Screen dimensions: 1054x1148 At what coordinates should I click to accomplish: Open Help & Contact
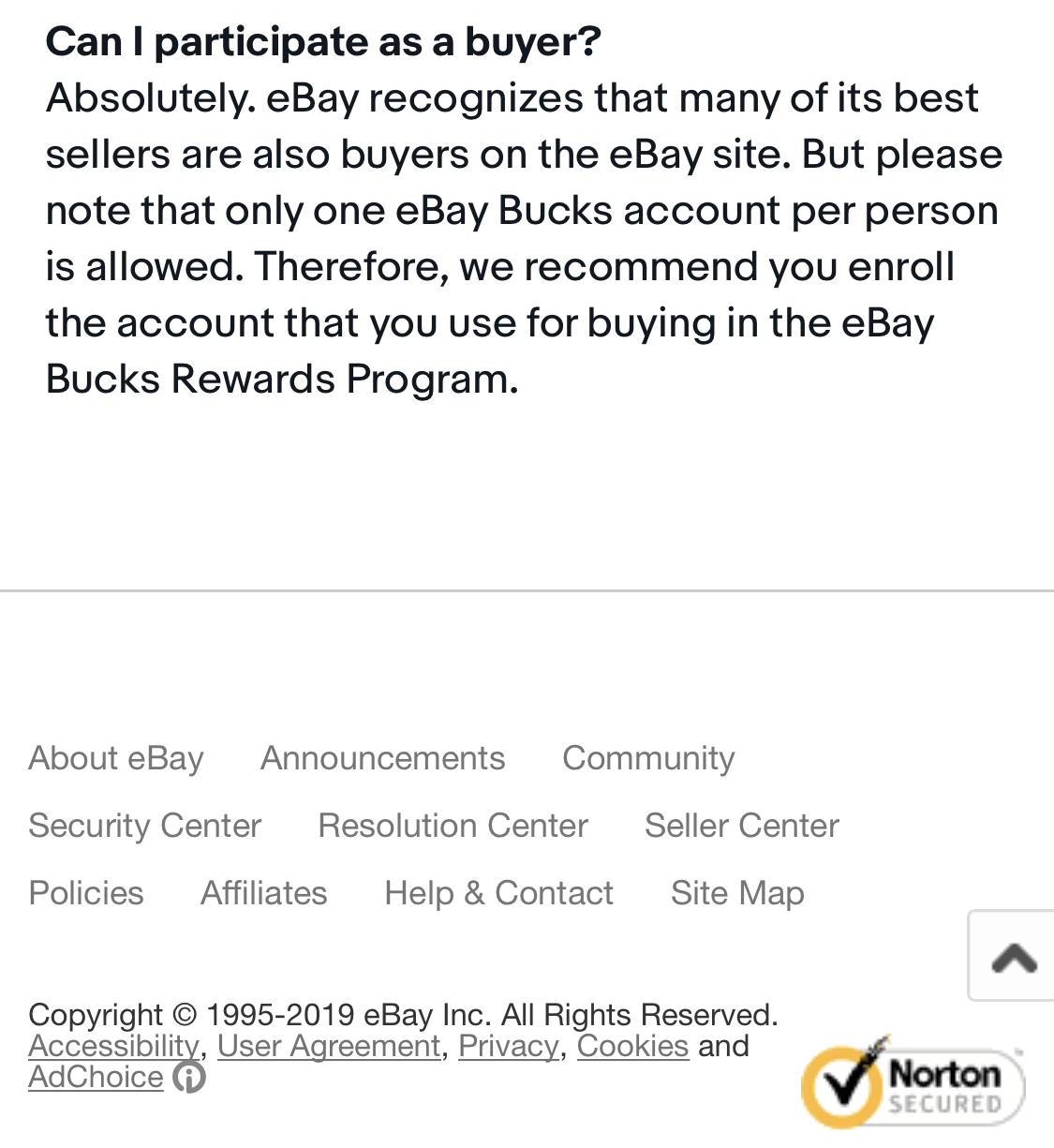pyautogui.click(x=498, y=893)
